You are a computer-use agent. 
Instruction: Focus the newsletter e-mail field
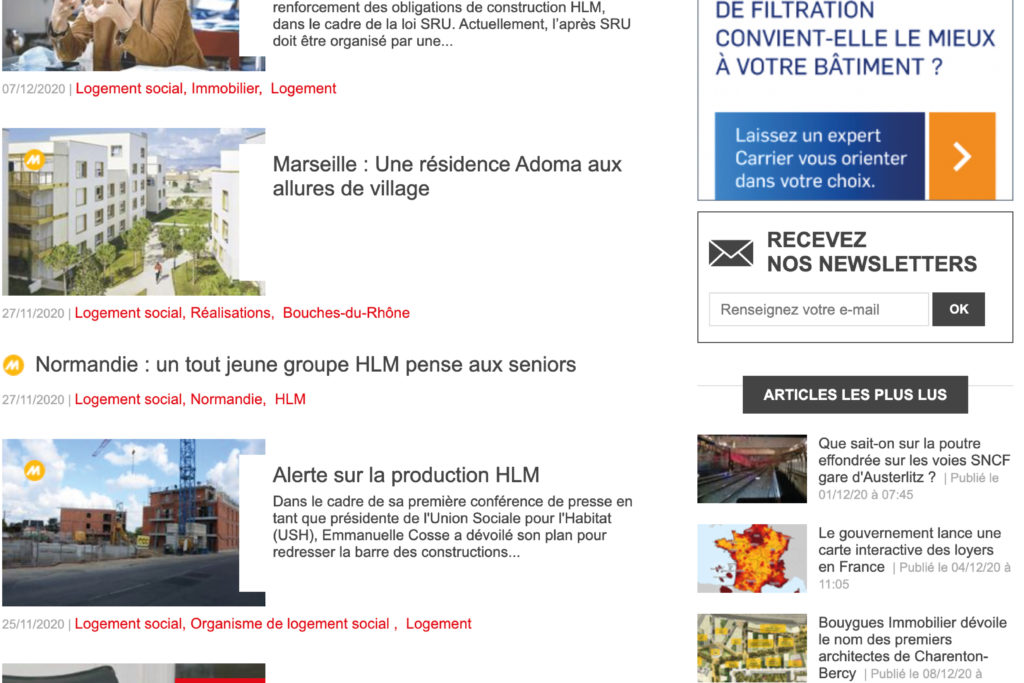point(818,310)
